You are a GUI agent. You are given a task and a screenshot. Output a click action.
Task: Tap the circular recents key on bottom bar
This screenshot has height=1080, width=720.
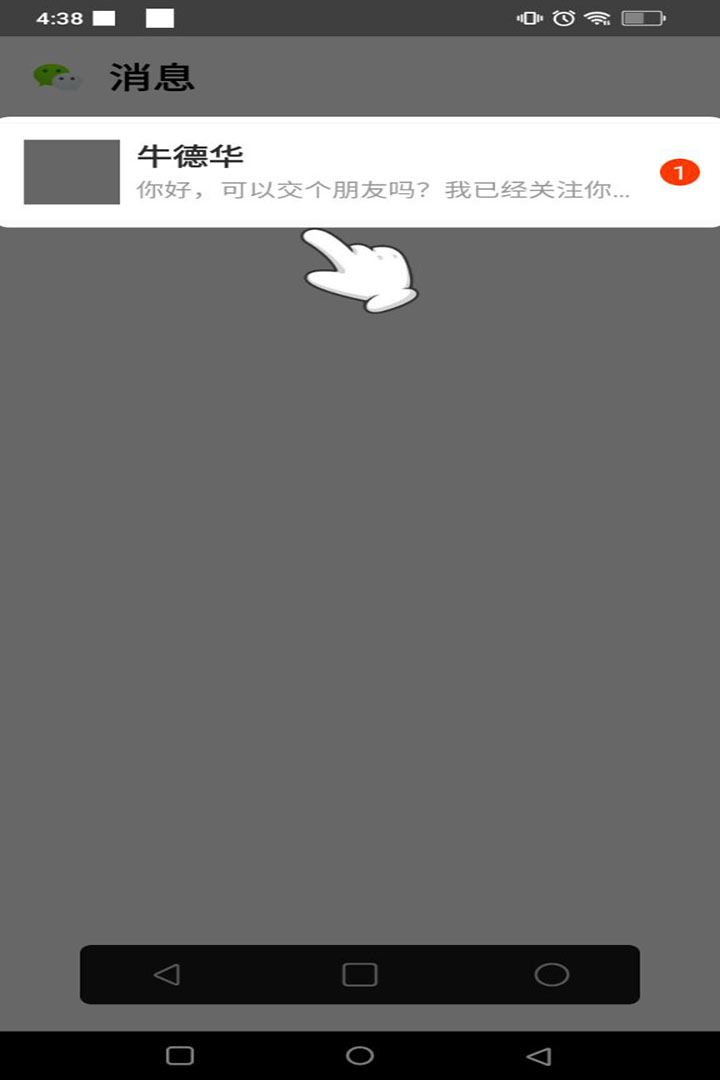tap(551, 973)
